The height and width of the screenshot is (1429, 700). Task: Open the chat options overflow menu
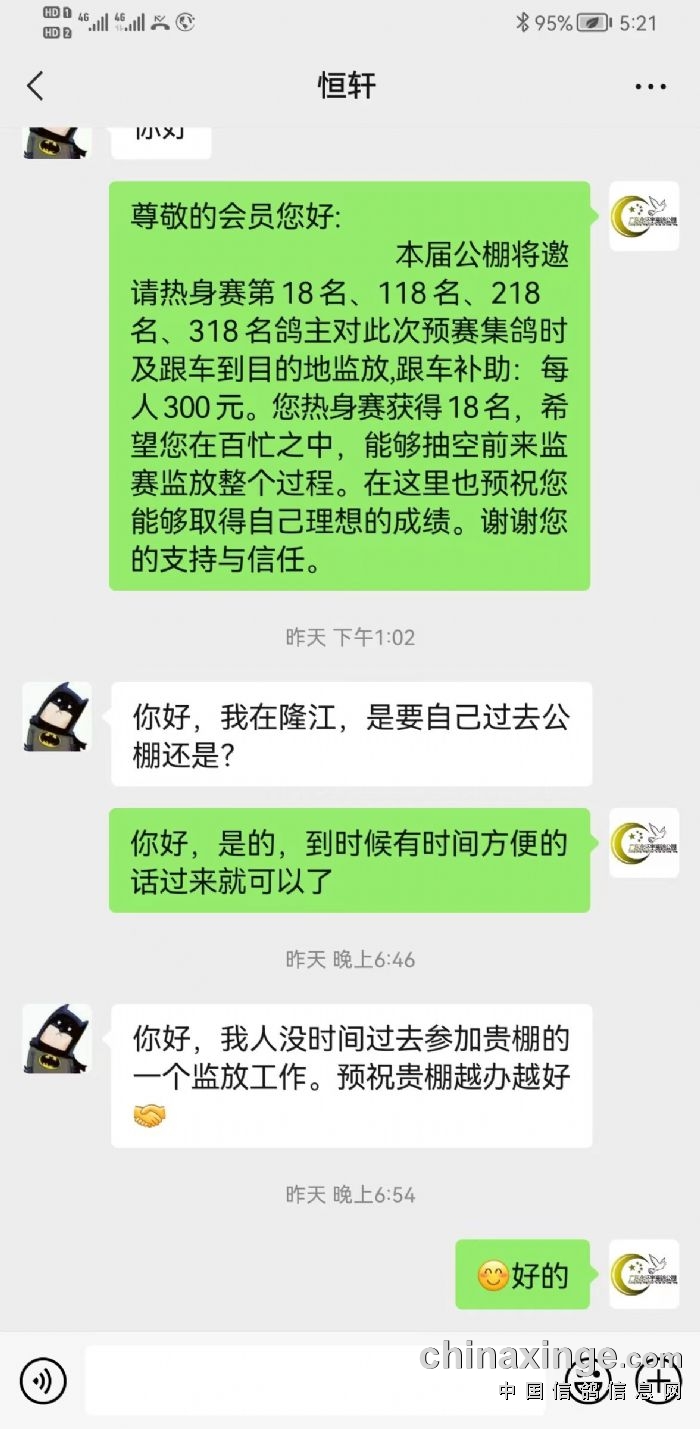[650, 87]
